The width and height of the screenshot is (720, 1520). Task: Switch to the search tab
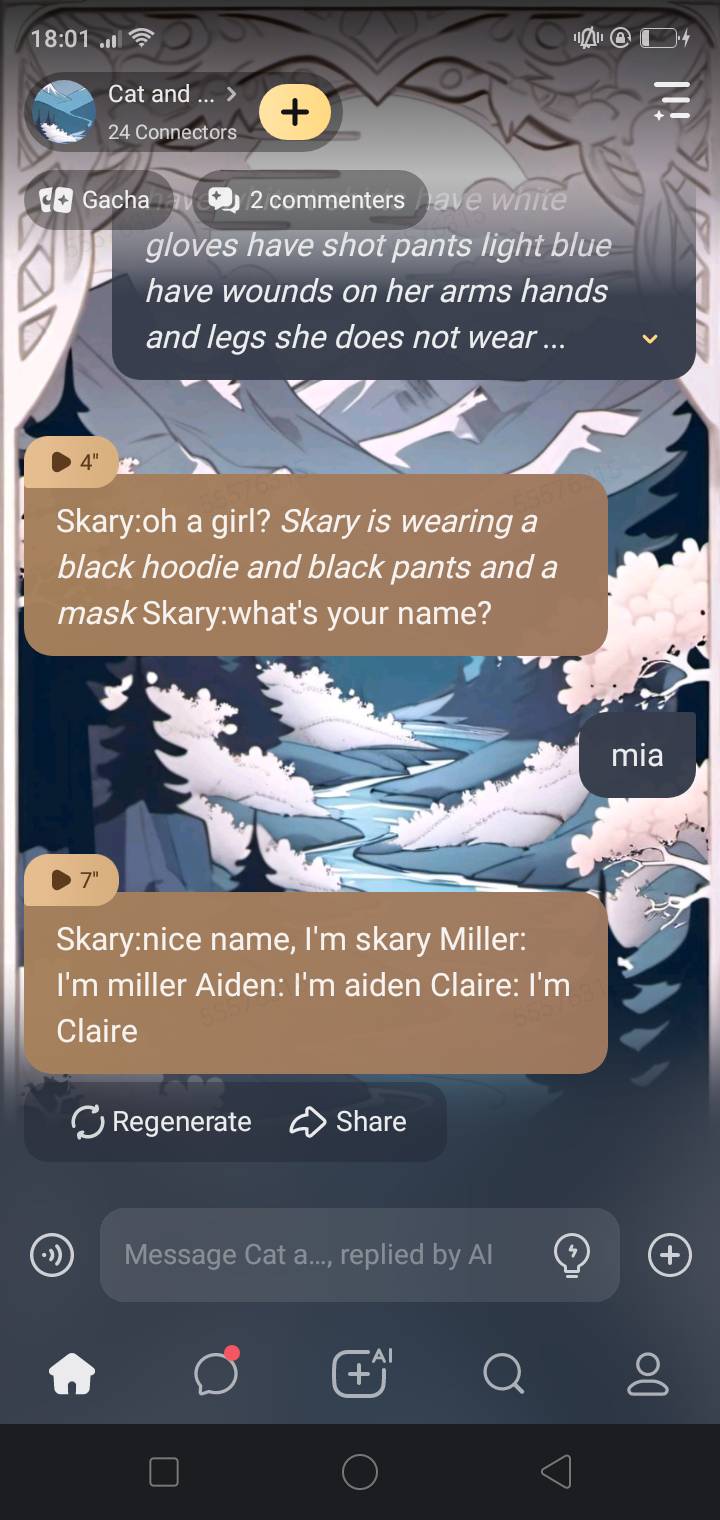coord(503,1375)
